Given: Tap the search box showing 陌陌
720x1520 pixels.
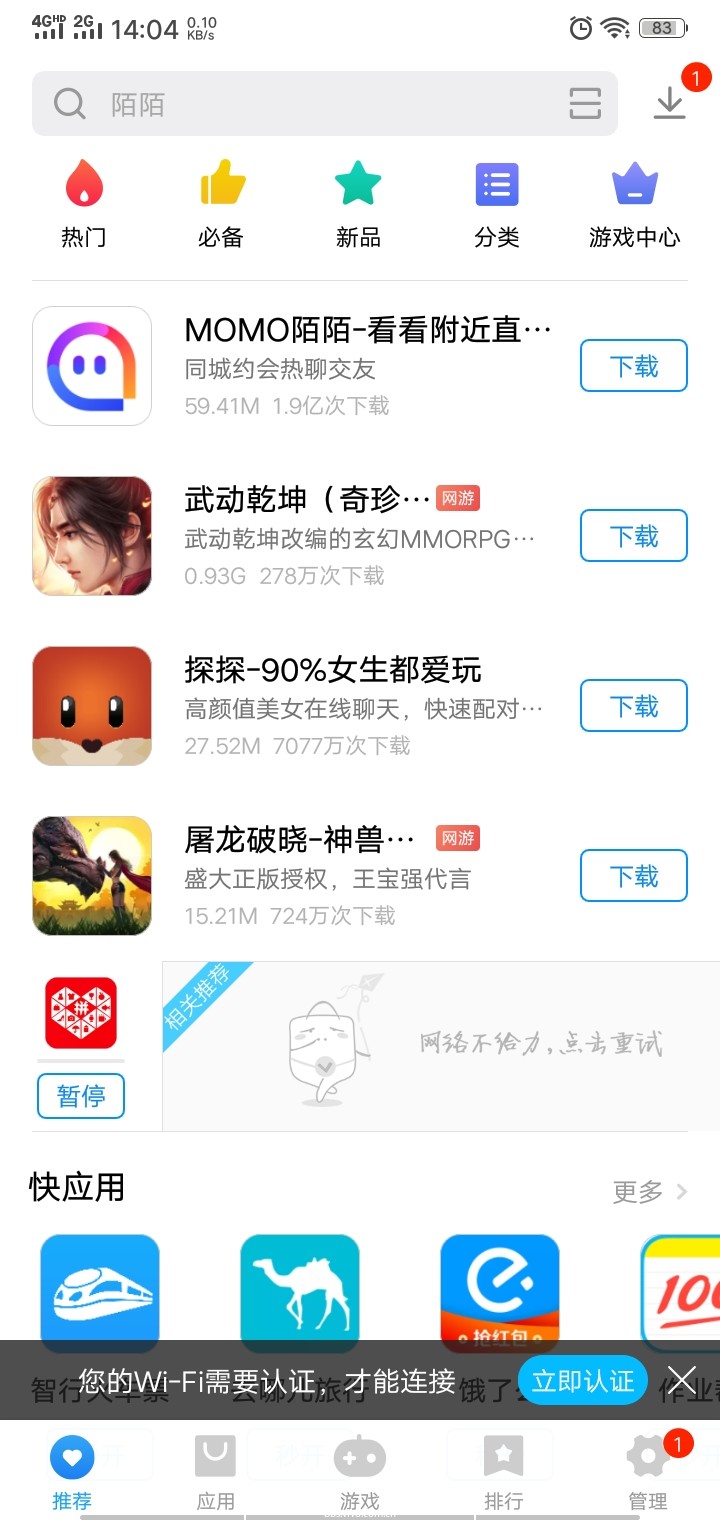Looking at the screenshot, I should coord(300,104).
